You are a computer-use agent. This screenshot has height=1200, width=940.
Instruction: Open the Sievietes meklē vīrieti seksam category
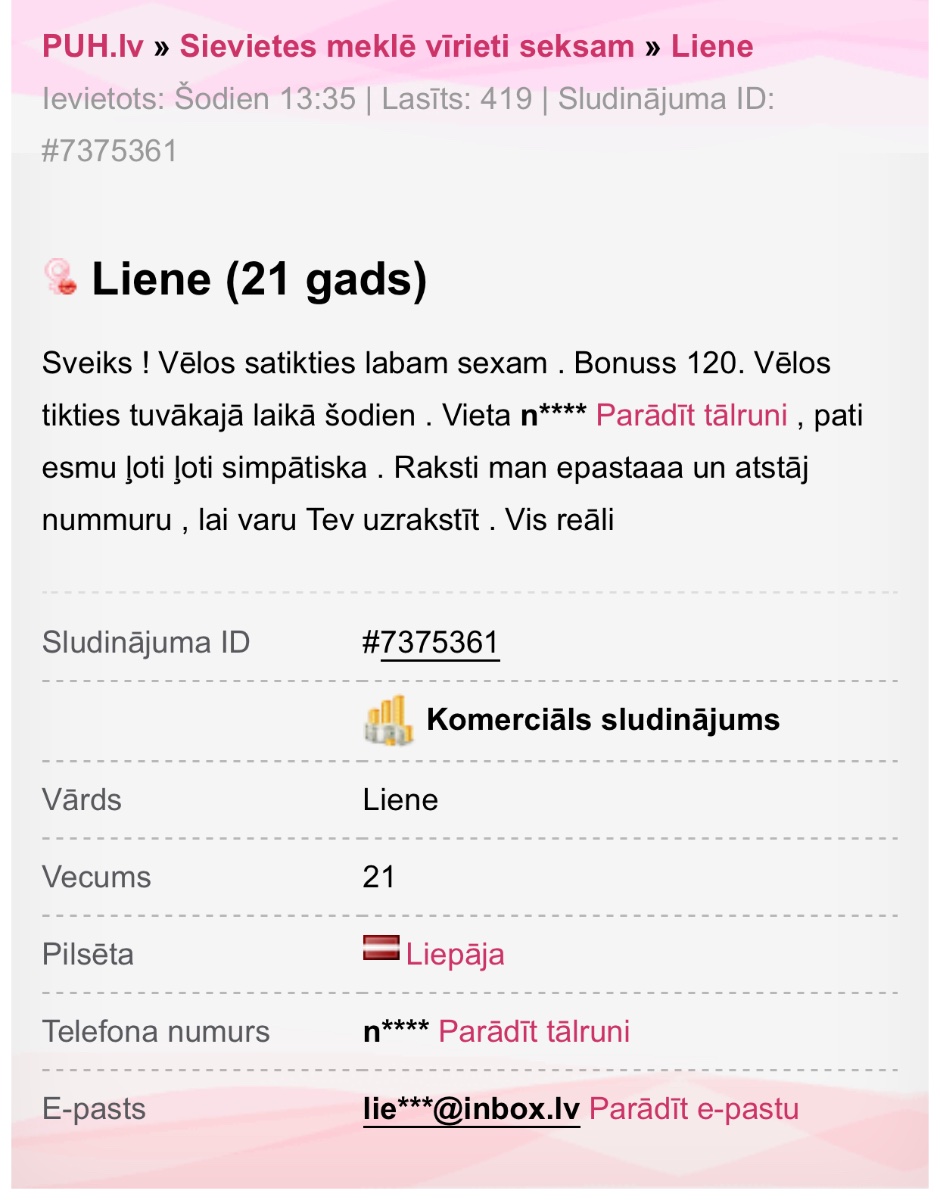tap(407, 46)
